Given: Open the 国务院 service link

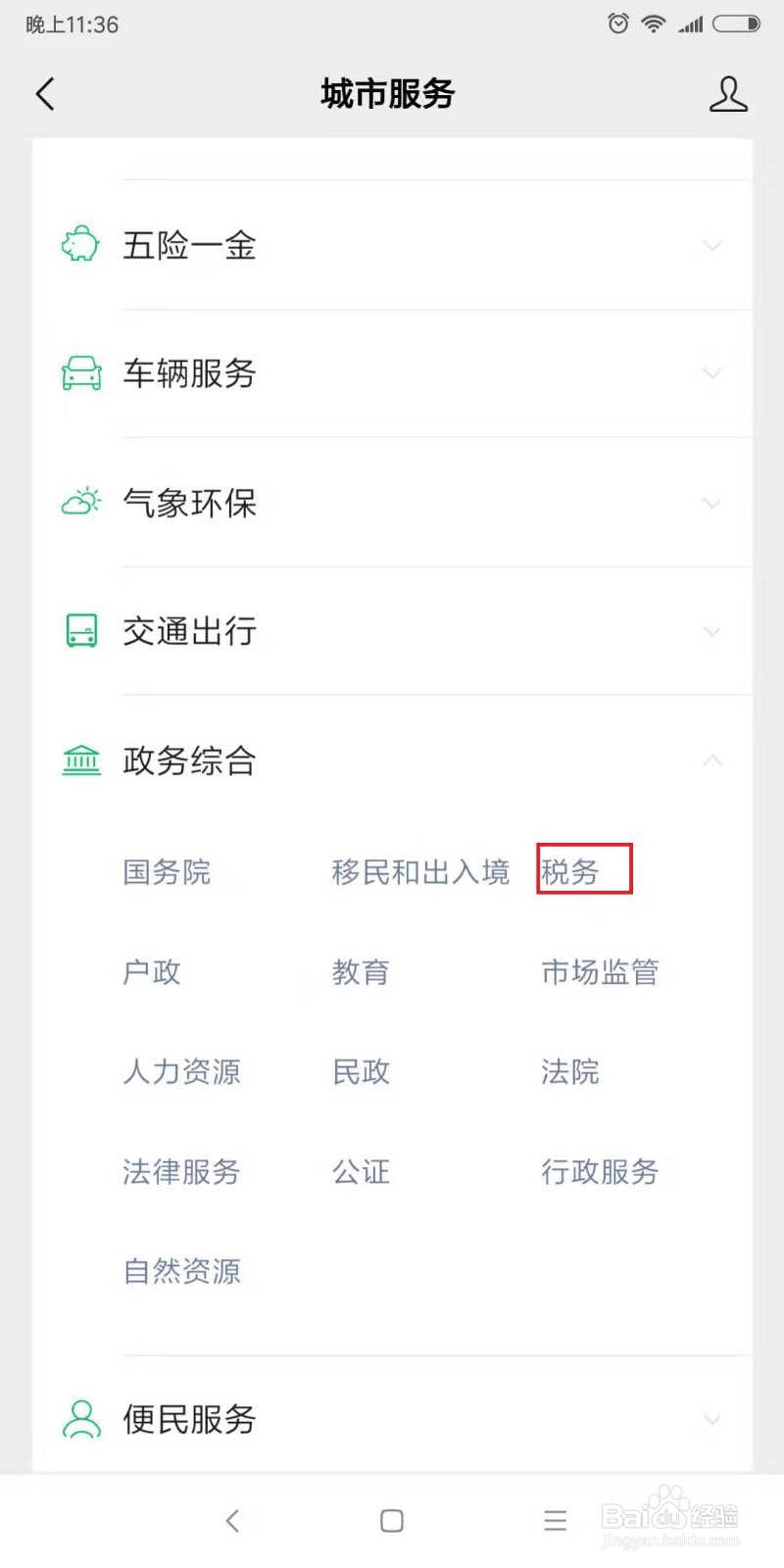Looking at the screenshot, I should click(x=166, y=872).
